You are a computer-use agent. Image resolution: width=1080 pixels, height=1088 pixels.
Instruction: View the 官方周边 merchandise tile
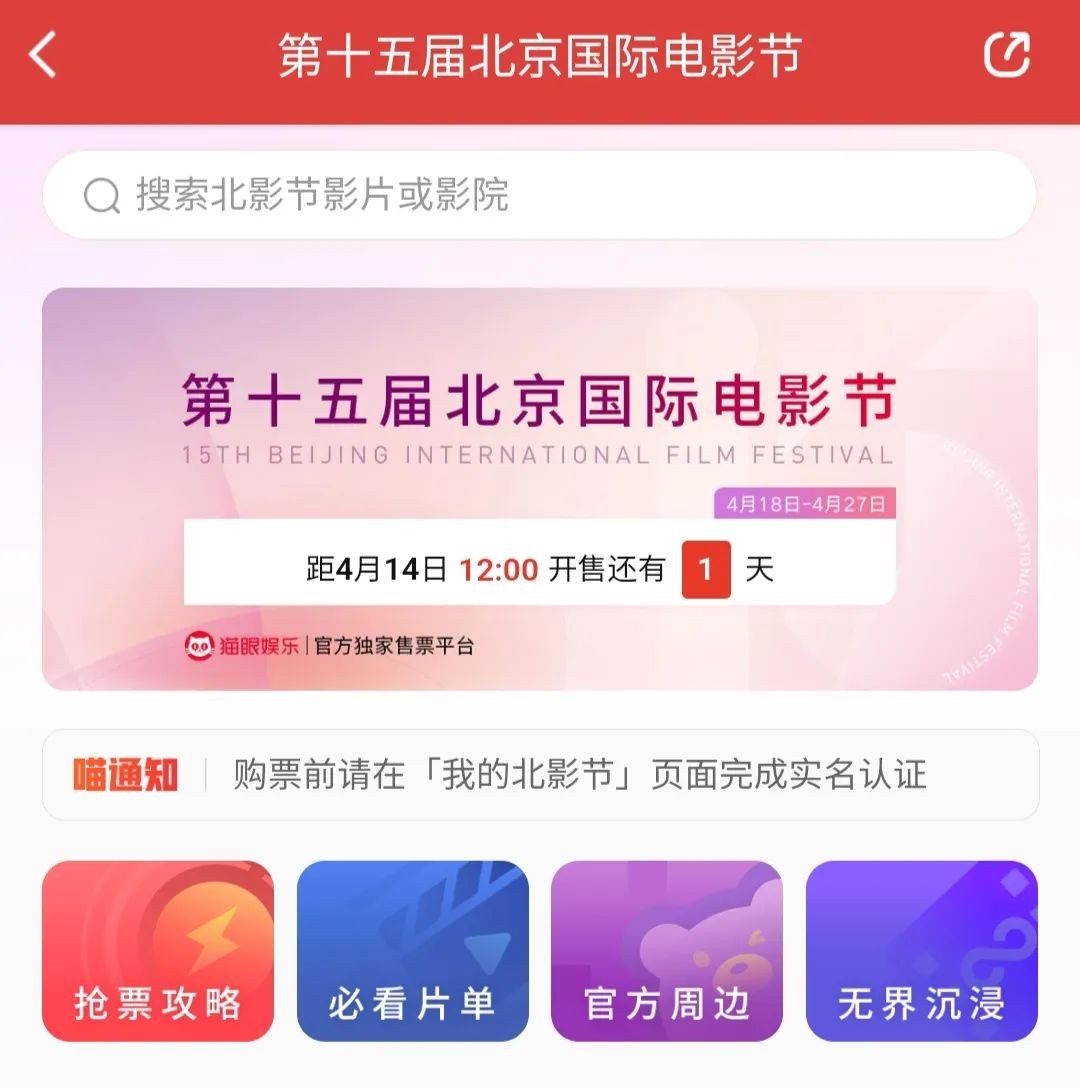coord(667,951)
